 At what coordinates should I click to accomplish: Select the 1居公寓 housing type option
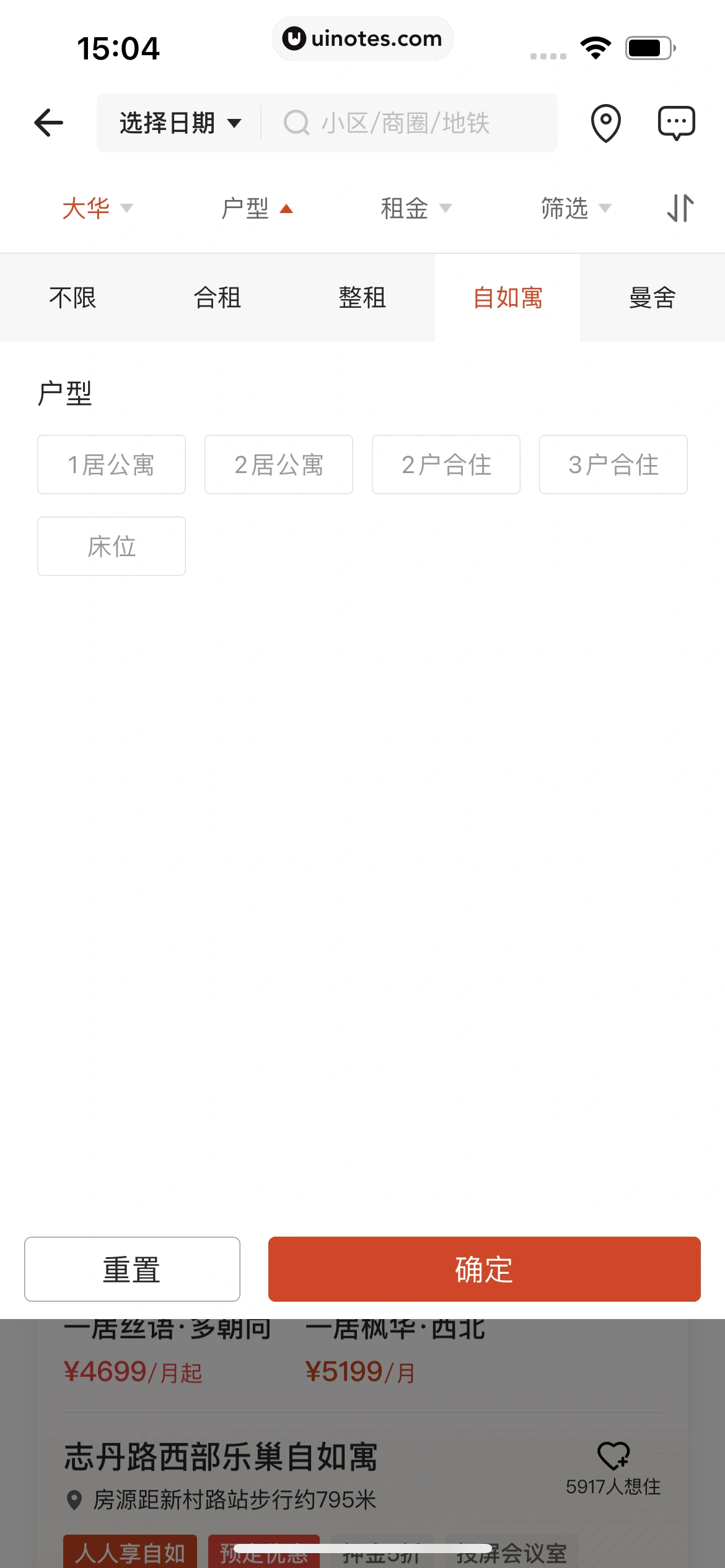tap(112, 464)
